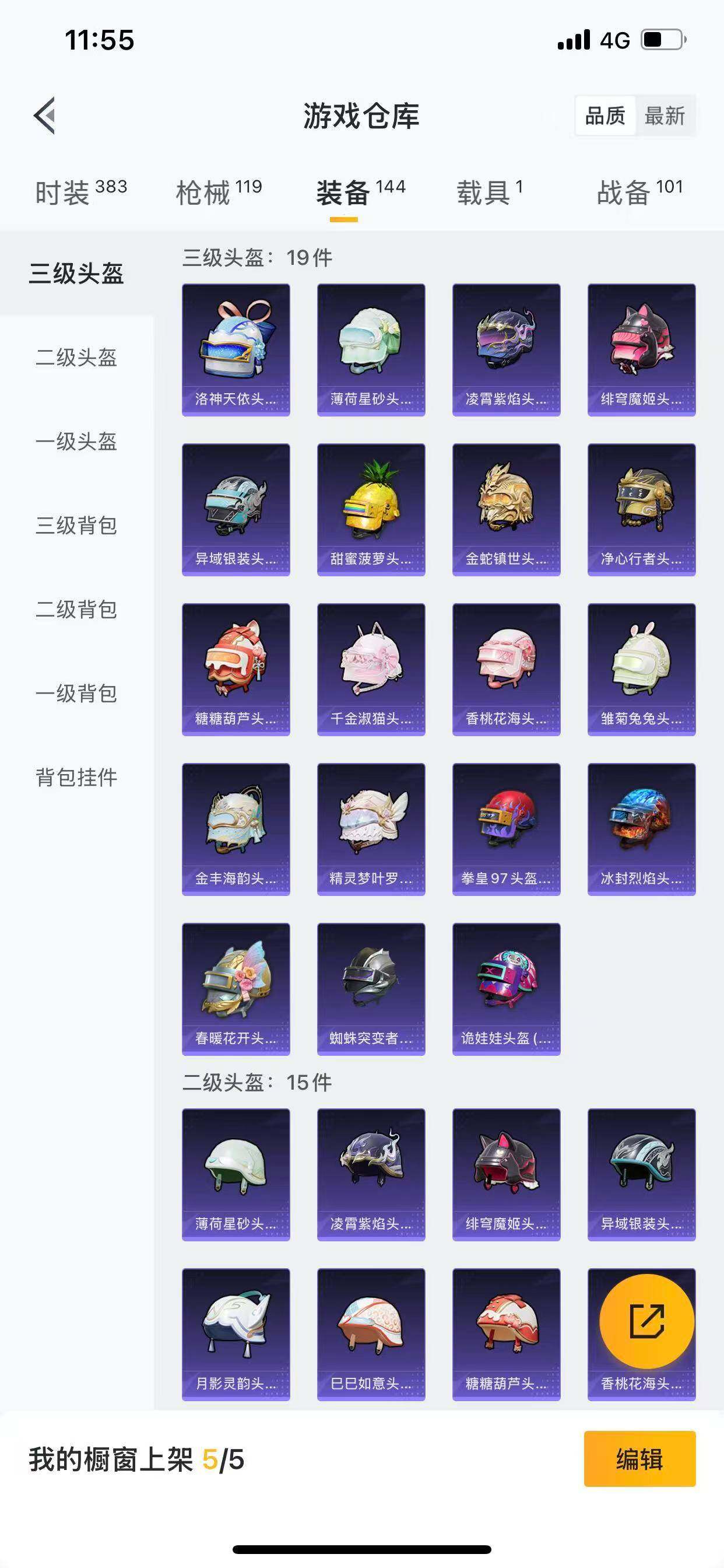
Task: Open the 冰封烈焰 helmet item
Action: pos(641,829)
